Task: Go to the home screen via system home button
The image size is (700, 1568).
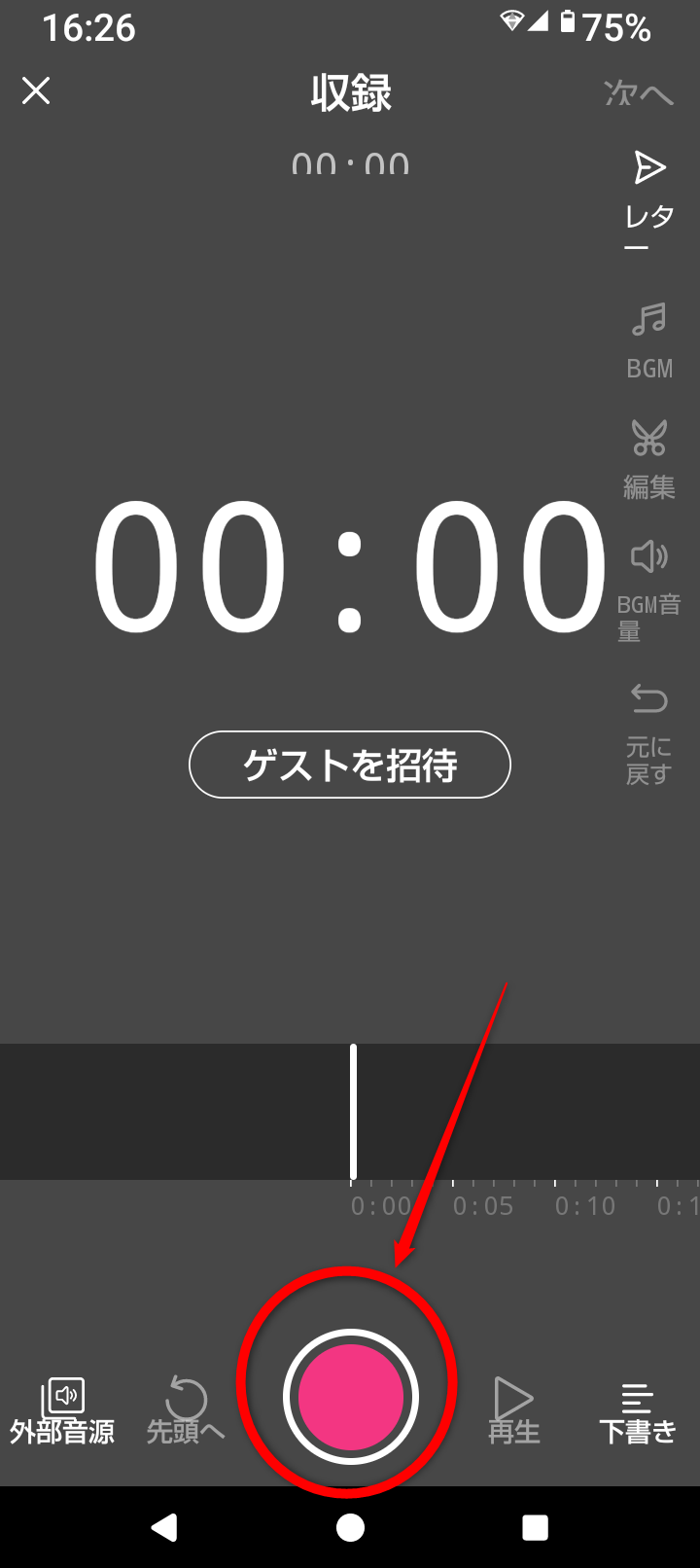Action: (x=350, y=1527)
